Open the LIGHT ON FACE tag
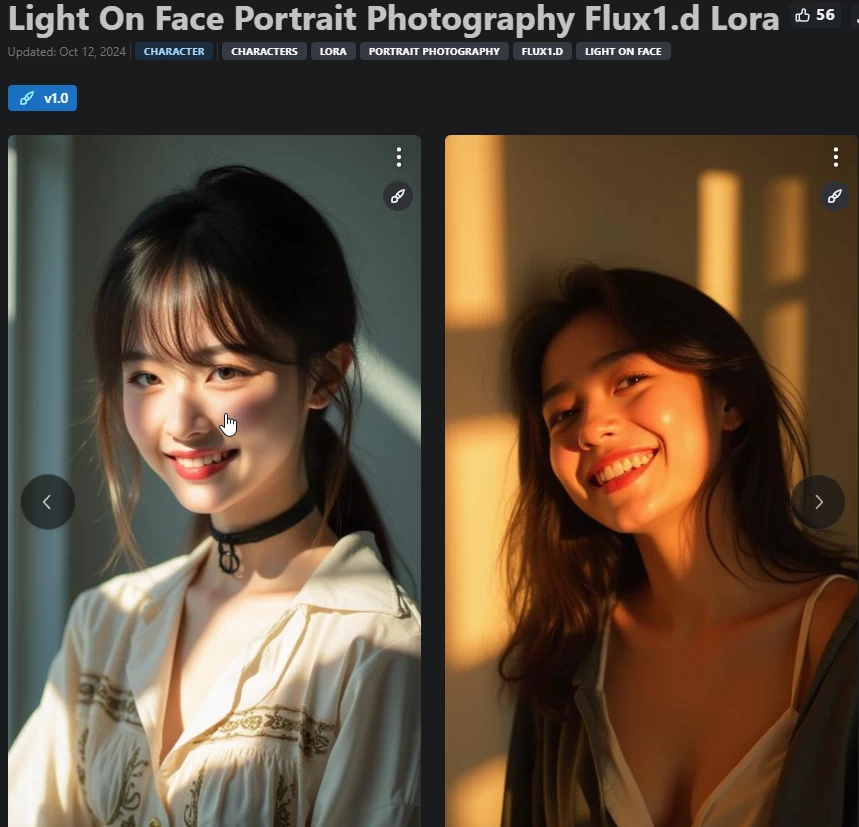Image resolution: width=859 pixels, height=827 pixels. 623,51
